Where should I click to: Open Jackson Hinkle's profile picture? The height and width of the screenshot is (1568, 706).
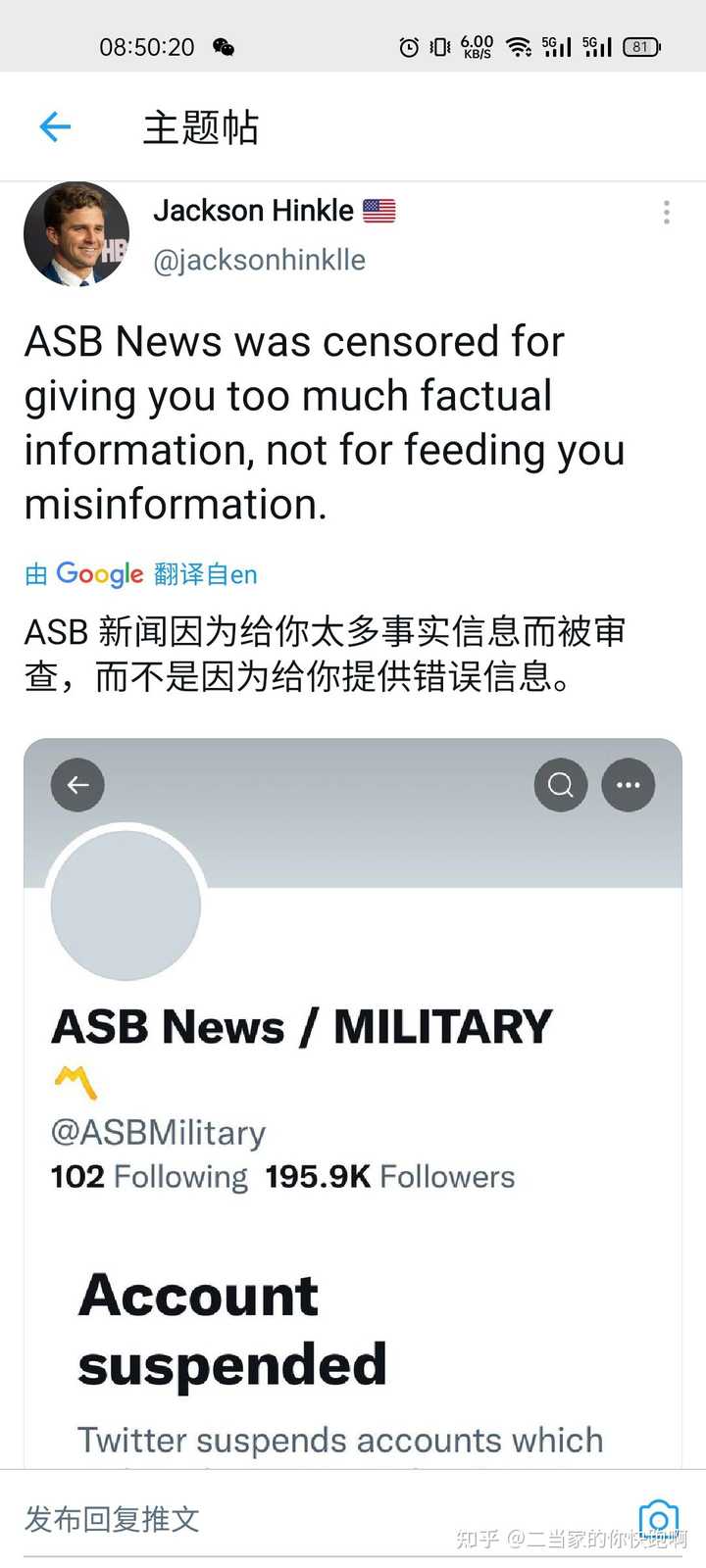[76, 234]
